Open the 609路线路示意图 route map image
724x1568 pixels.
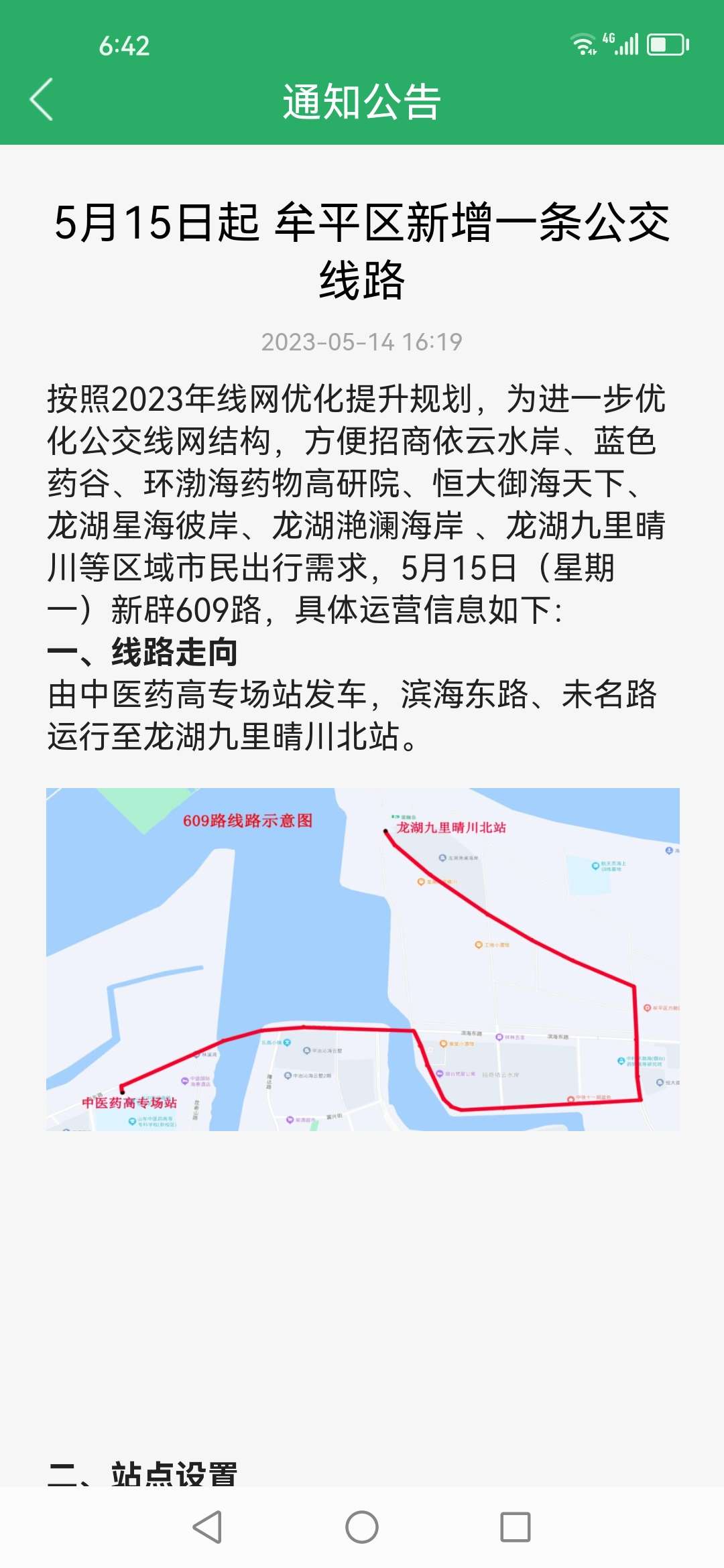click(x=363, y=959)
